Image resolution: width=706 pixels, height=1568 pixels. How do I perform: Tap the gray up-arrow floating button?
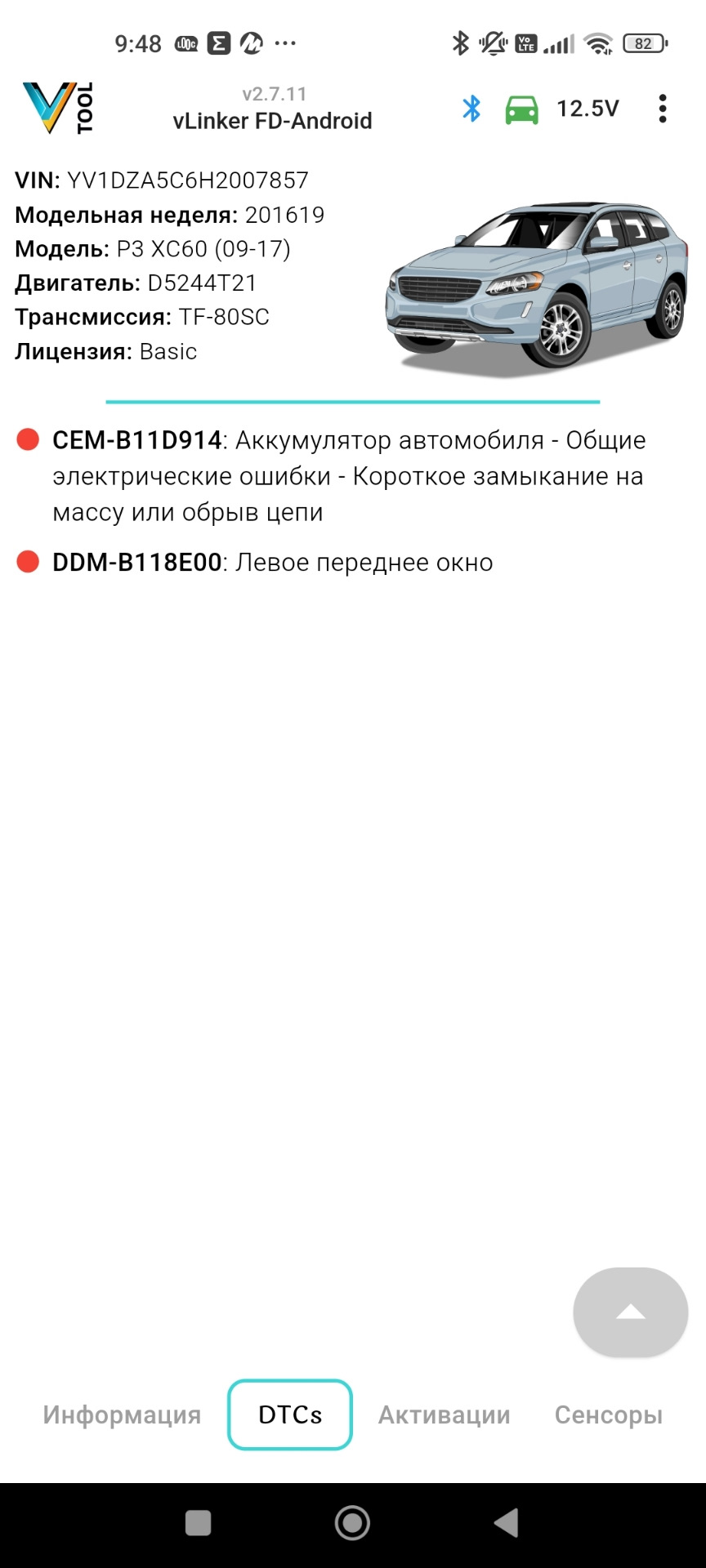[x=630, y=1312]
